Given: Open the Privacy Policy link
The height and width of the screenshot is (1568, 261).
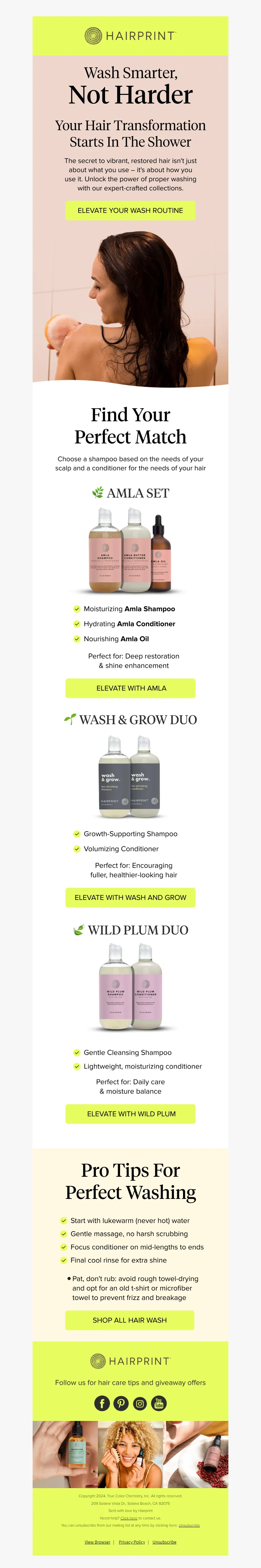Looking at the screenshot, I should coord(131,1542).
